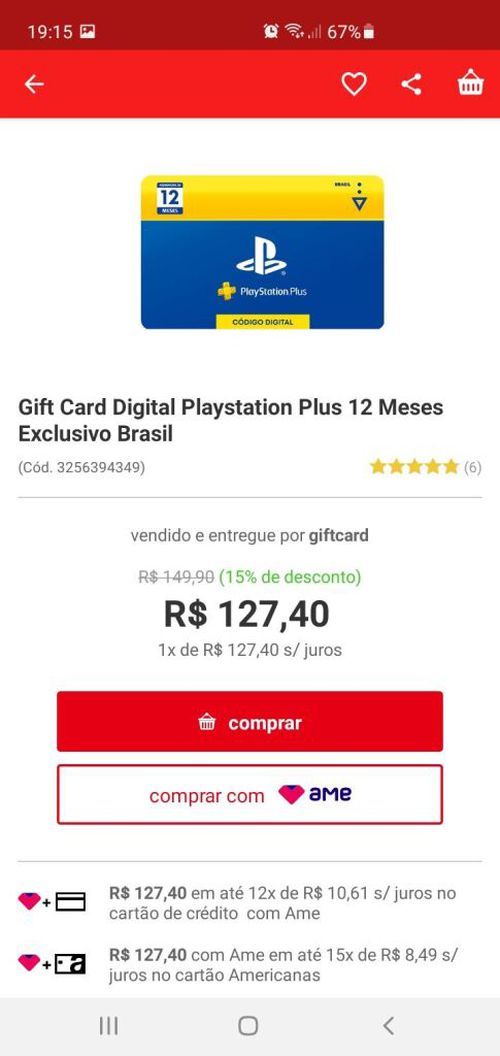500x1056 pixels.
Task: Tap the system home button
Action: pyautogui.click(x=248, y=1026)
